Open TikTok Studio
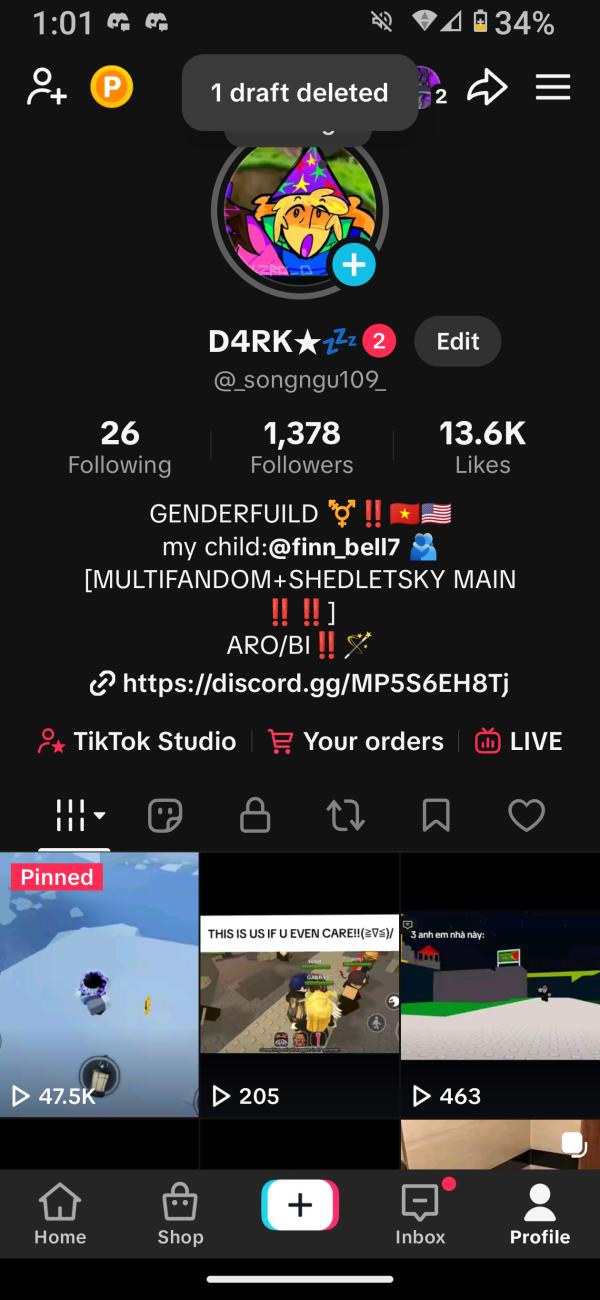The image size is (600, 1300). click(137, 741)
